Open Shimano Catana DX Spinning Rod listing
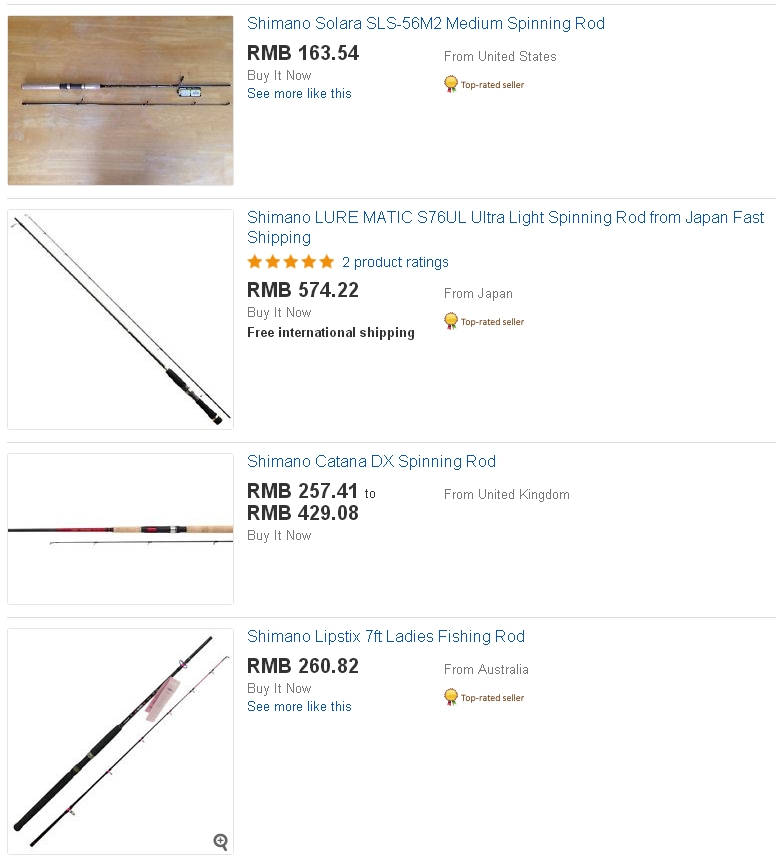The width and height of the screenshot is (781, 865). [371, 462]
